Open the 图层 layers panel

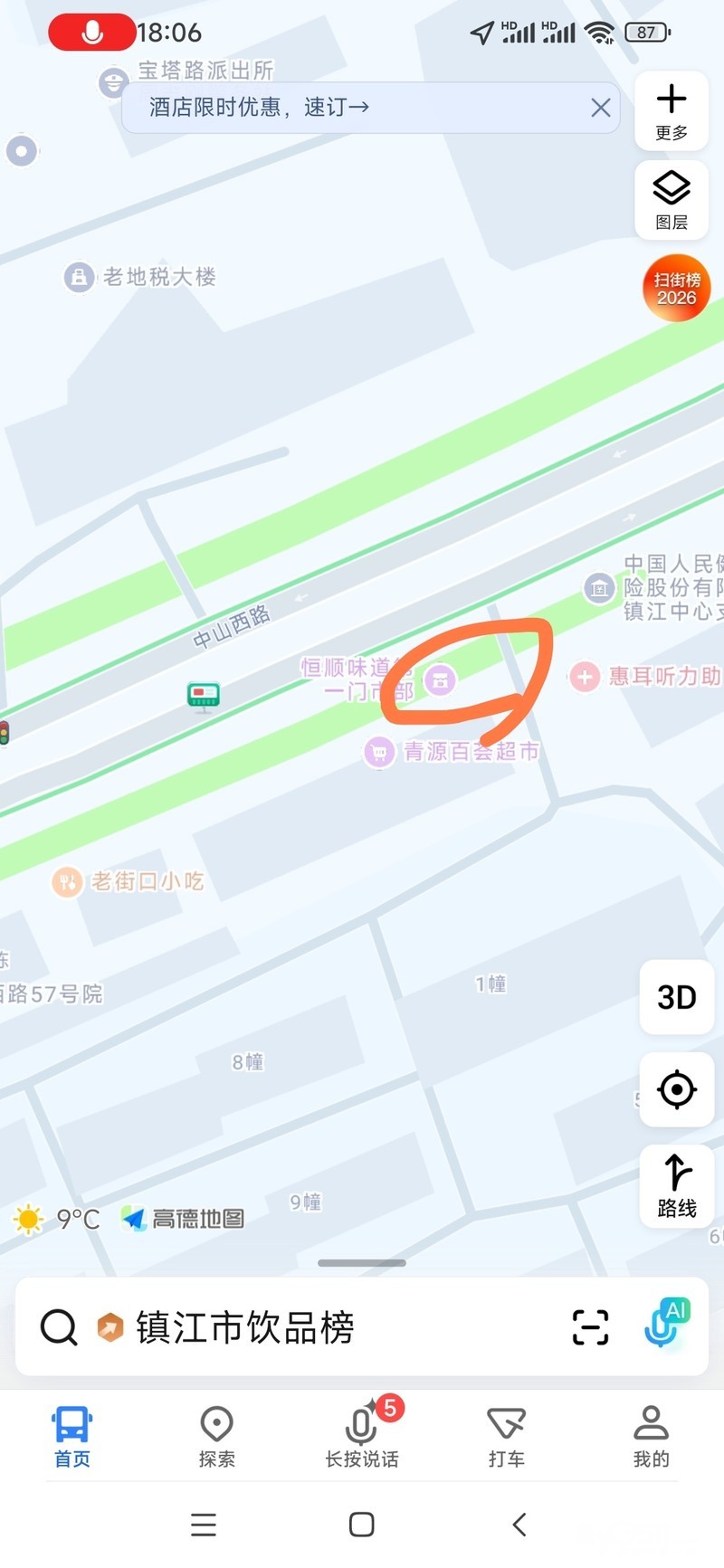(672, 200)
